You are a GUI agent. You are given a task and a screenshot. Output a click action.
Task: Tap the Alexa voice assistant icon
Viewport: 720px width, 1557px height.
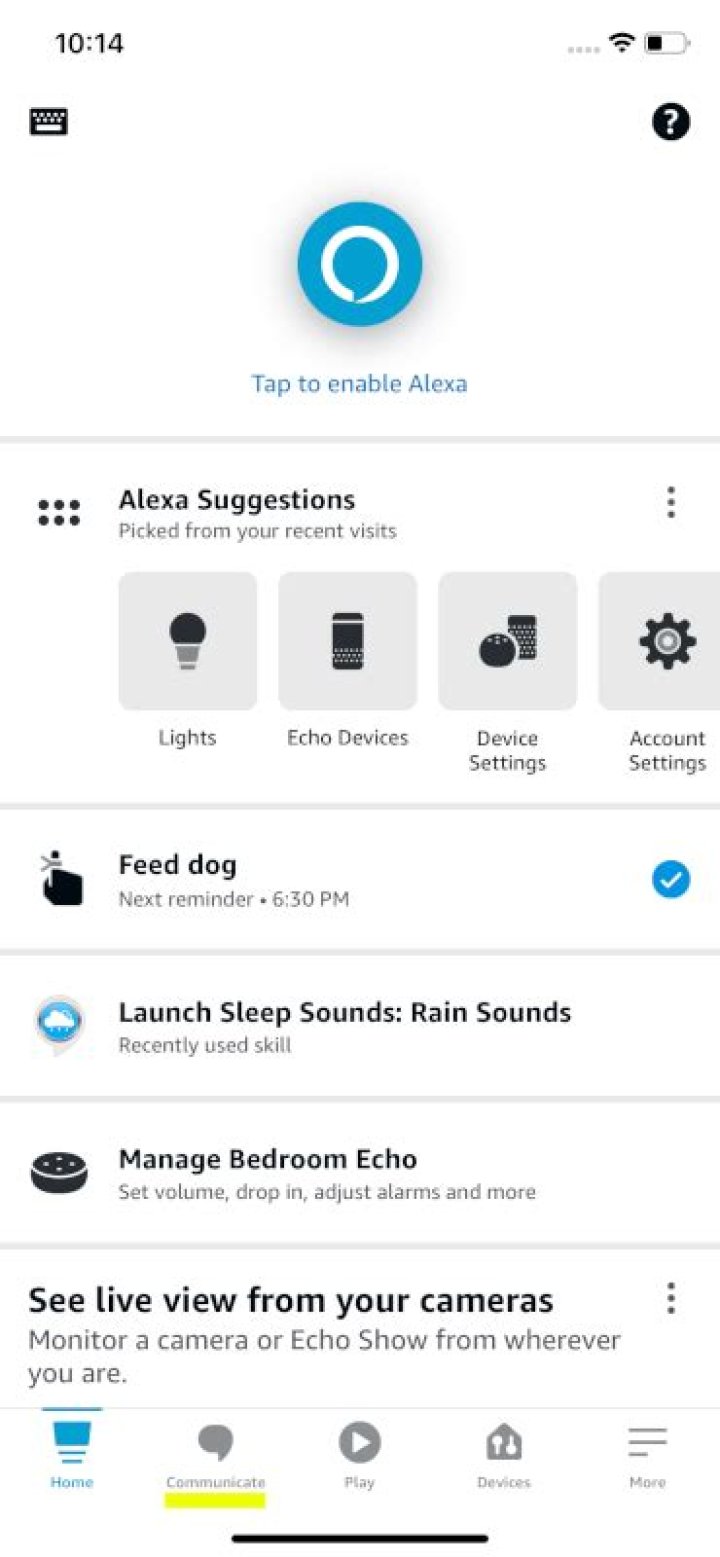click(x=360, y=262)
